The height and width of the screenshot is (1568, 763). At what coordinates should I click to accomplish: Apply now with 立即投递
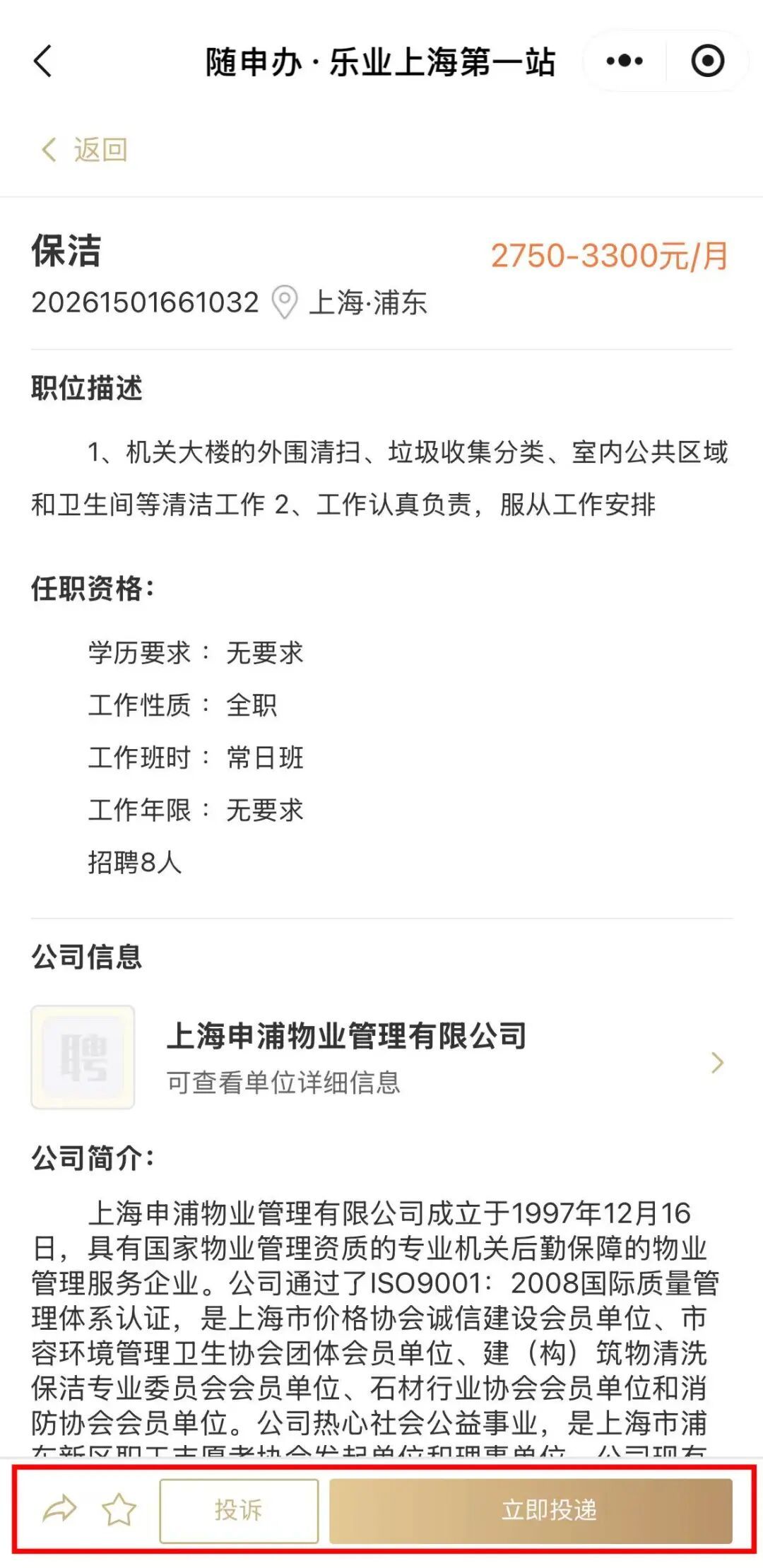[x=531, y=1509]
